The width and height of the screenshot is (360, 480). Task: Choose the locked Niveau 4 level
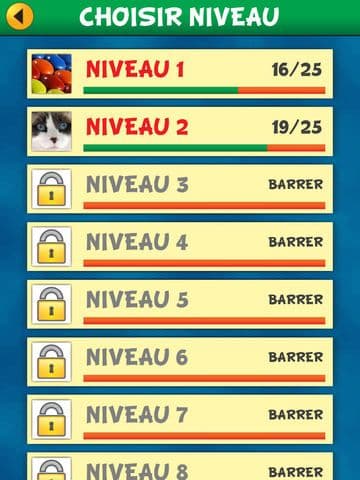[180, 247]
